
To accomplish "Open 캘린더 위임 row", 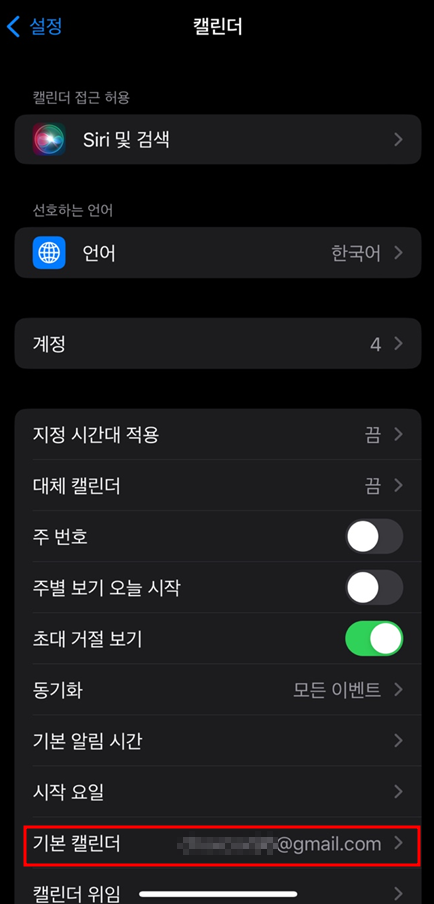I will pyautogui.click(x=218, y=891).
